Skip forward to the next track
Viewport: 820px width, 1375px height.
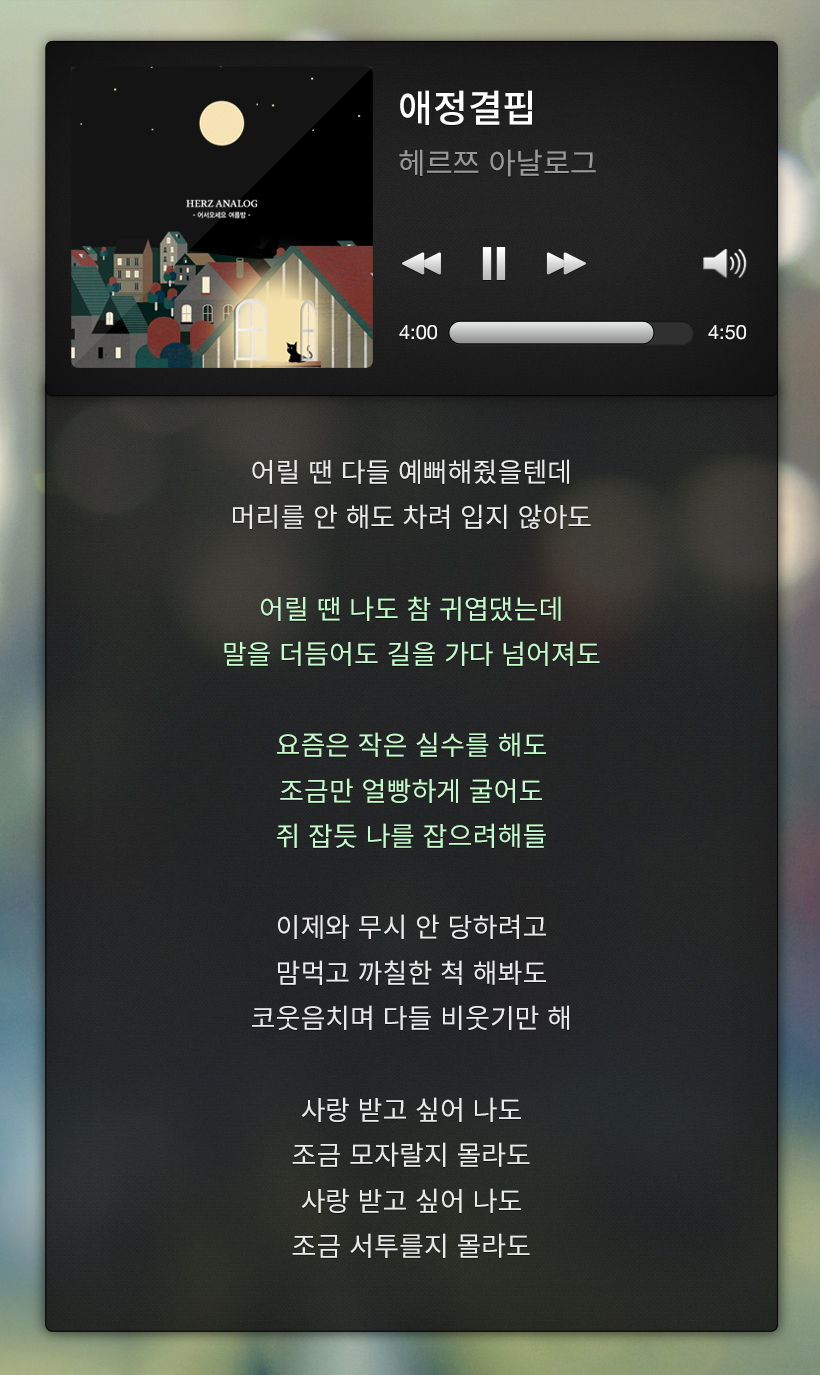(x=565, y=263)
